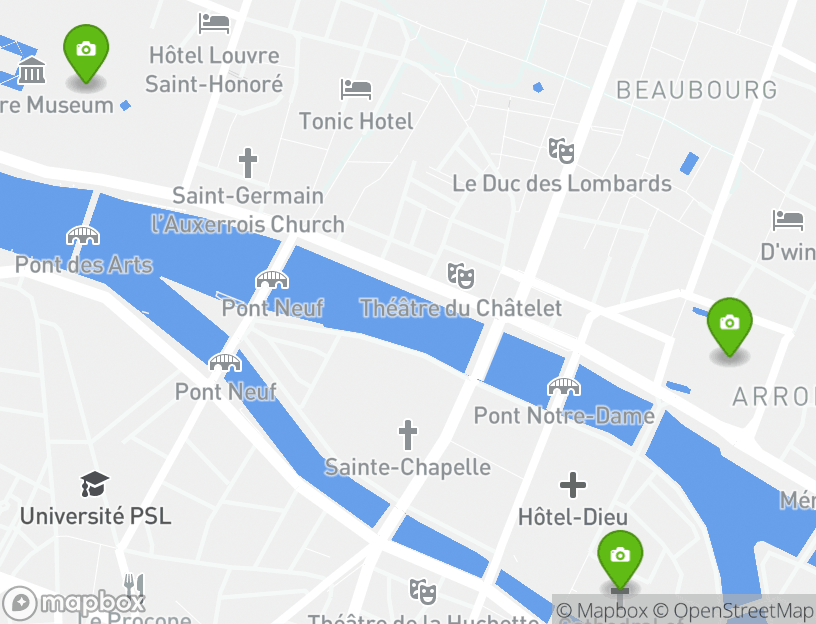Open the © Mapbox attribution link
Screen dimensions: 816x624
(602, 610)
